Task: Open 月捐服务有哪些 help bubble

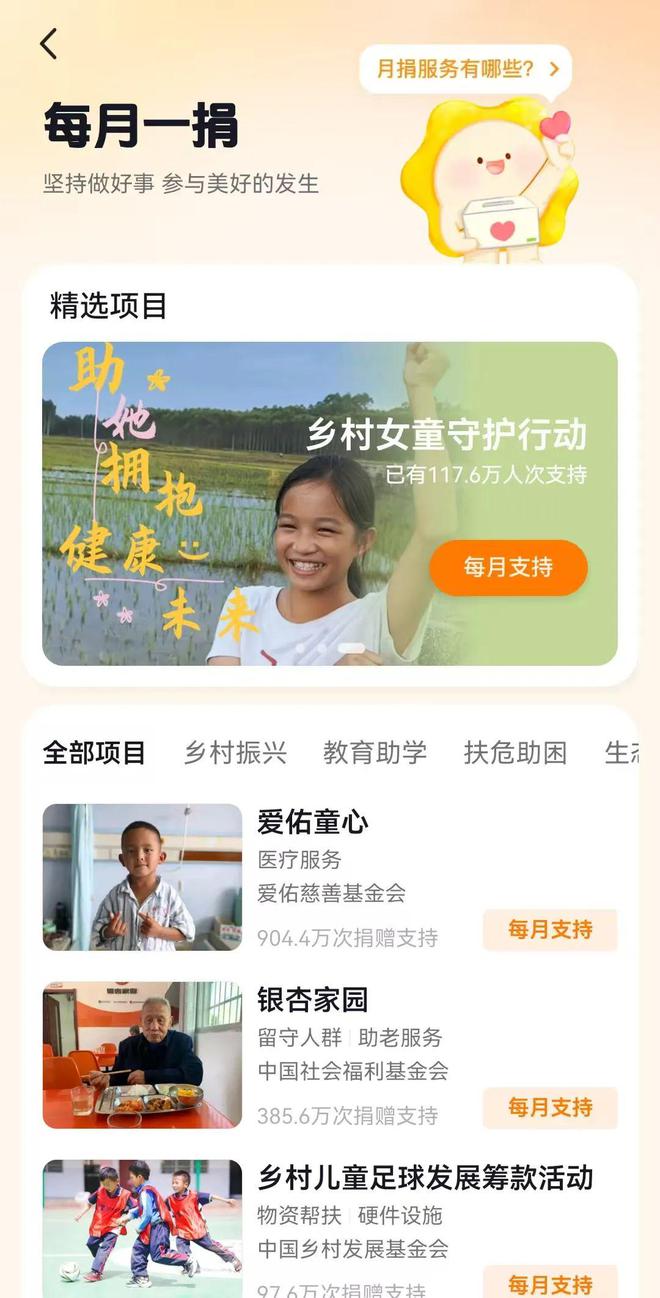Action: pyautogui.click(x=466, y=69)
